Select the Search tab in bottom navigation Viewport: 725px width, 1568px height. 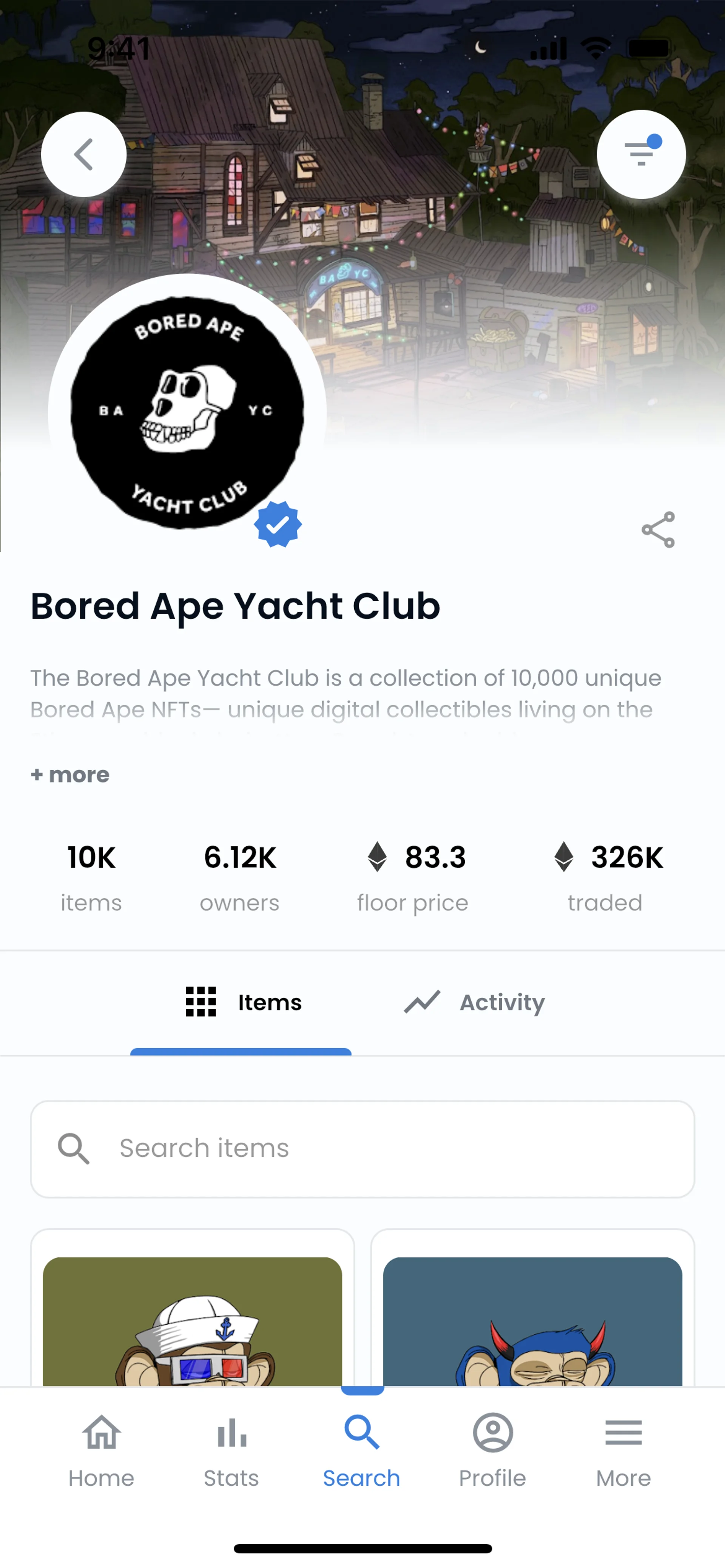click(x=362, y=1451)
